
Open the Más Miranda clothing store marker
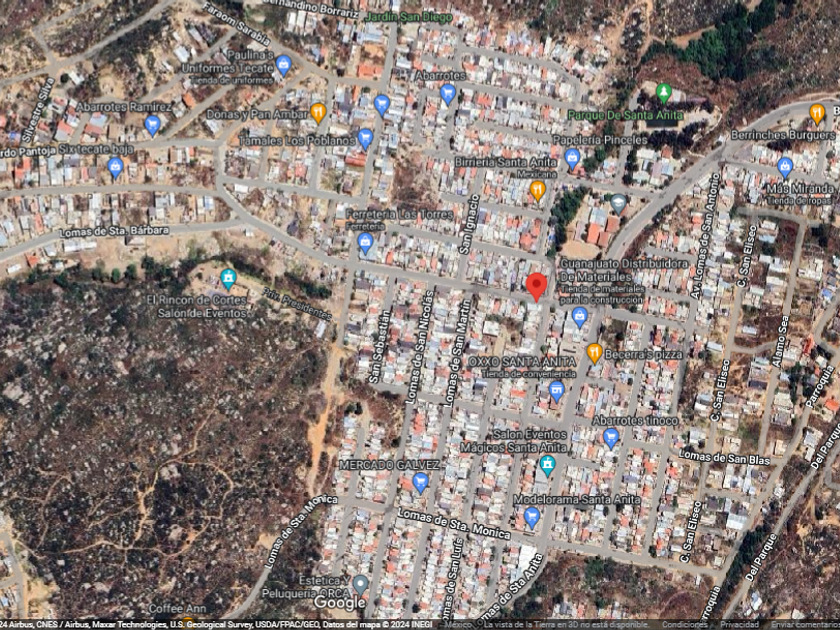tap(785, 167)
